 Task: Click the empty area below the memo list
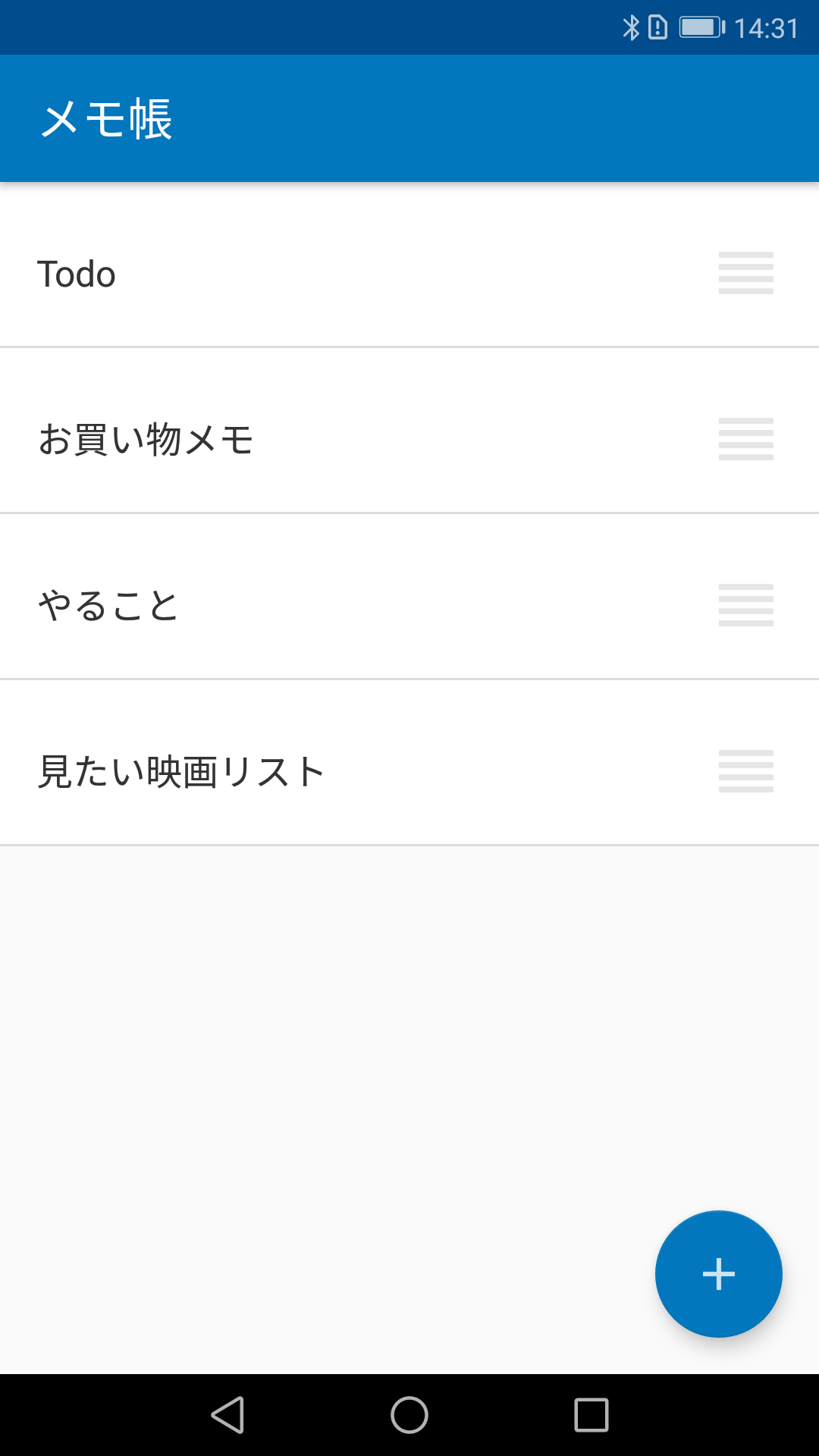pyautogui.click(x=303, y=1024)
